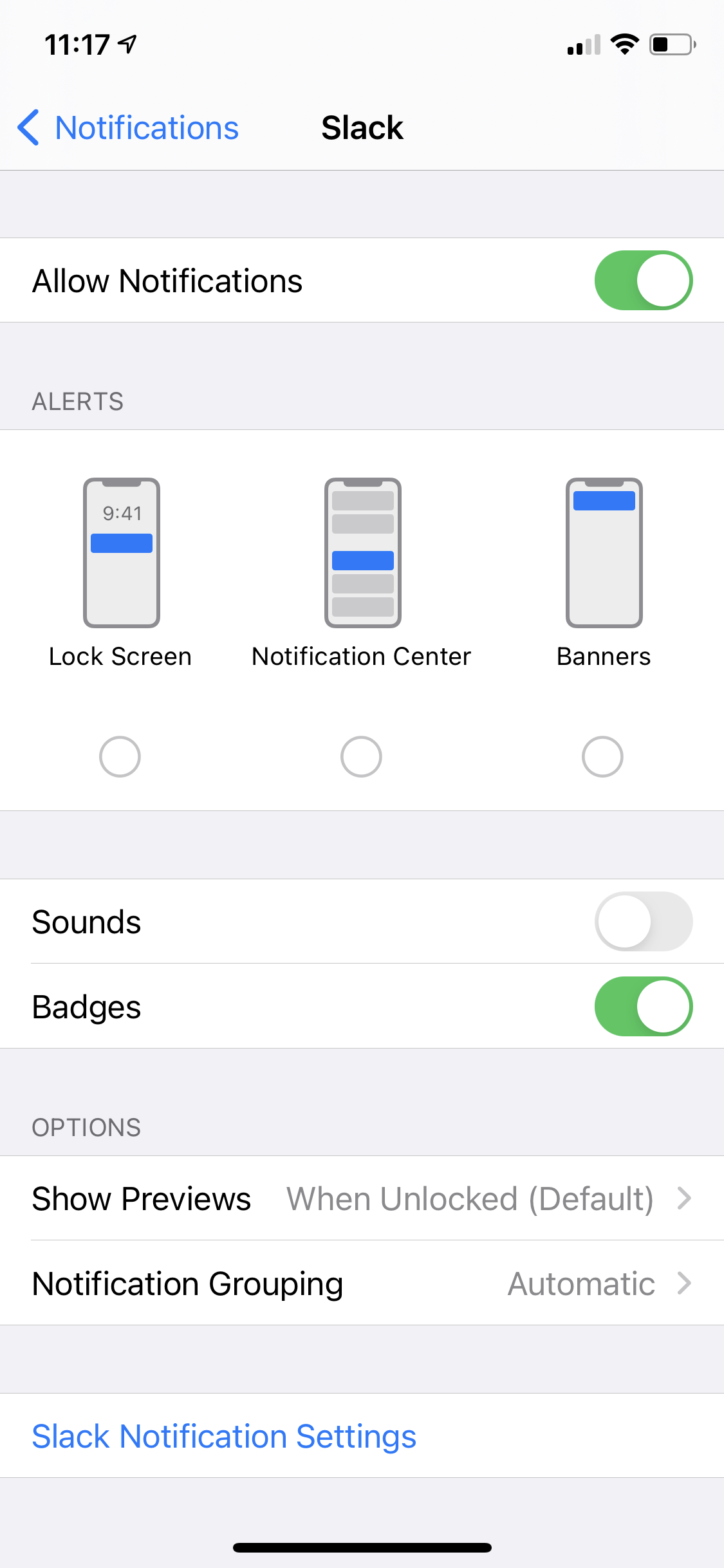This screenshot has height=1568, width=724.
Task: Toggle off Allow Notifications
Action: (643, 281)
